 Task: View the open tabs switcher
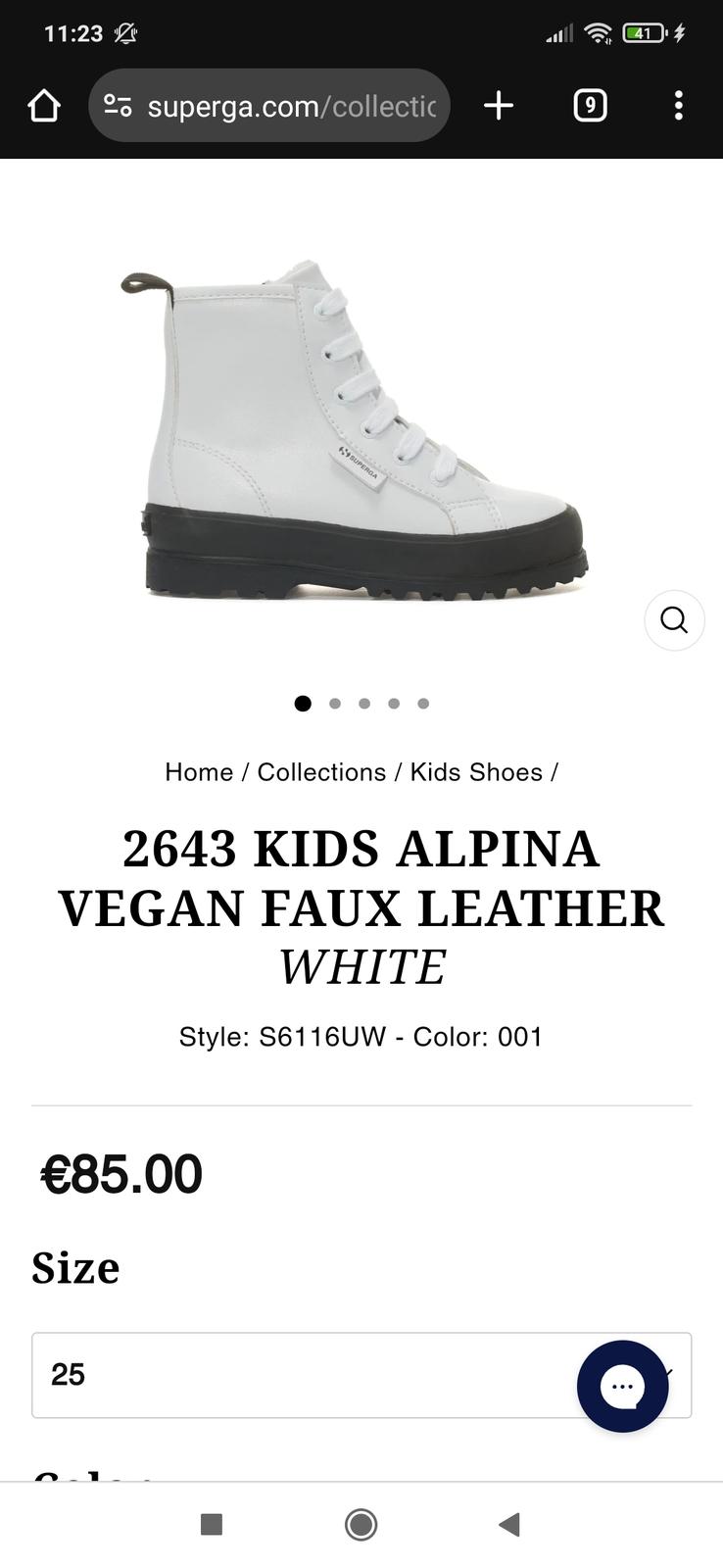click(x=589, y=106)
